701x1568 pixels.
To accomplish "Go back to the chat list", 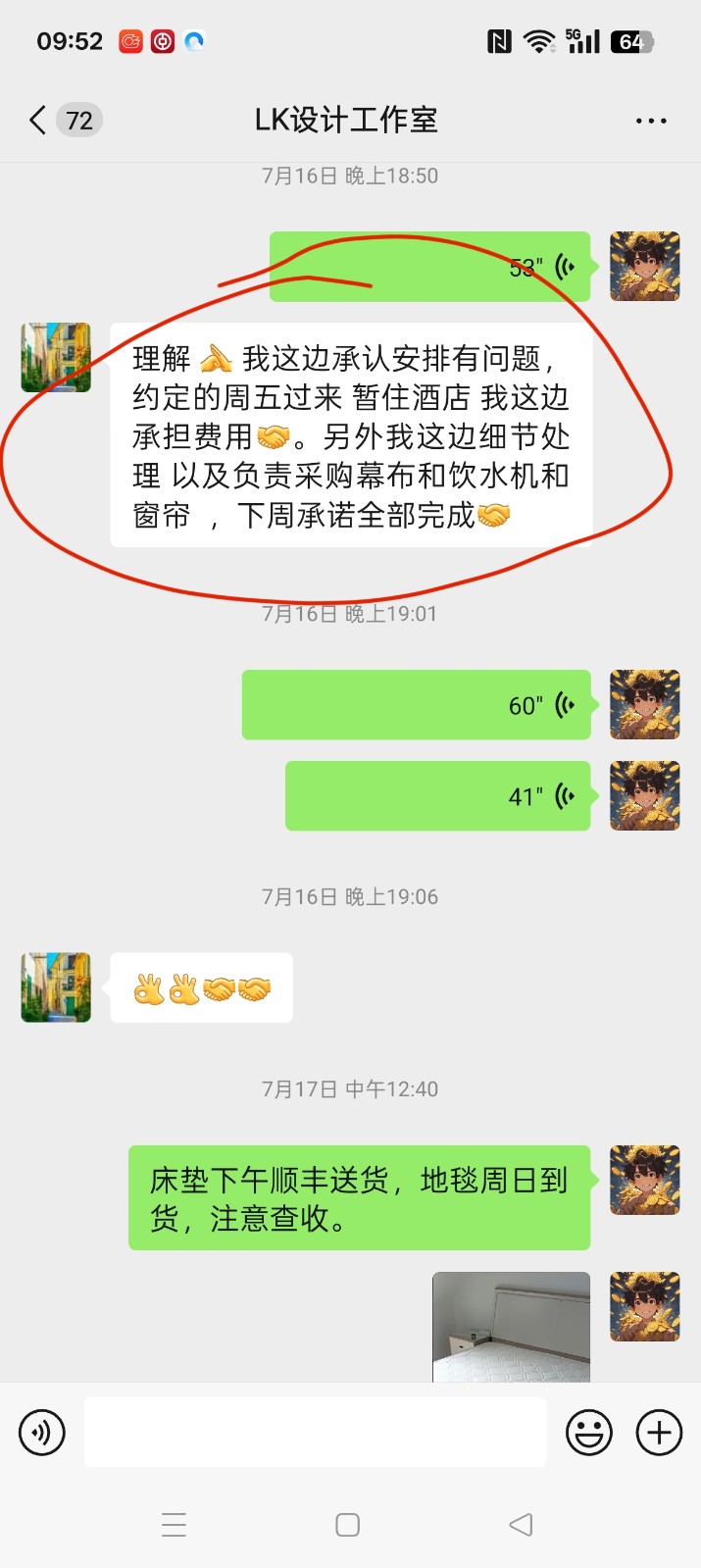I will pyautogui.click(x=39, y=121).
